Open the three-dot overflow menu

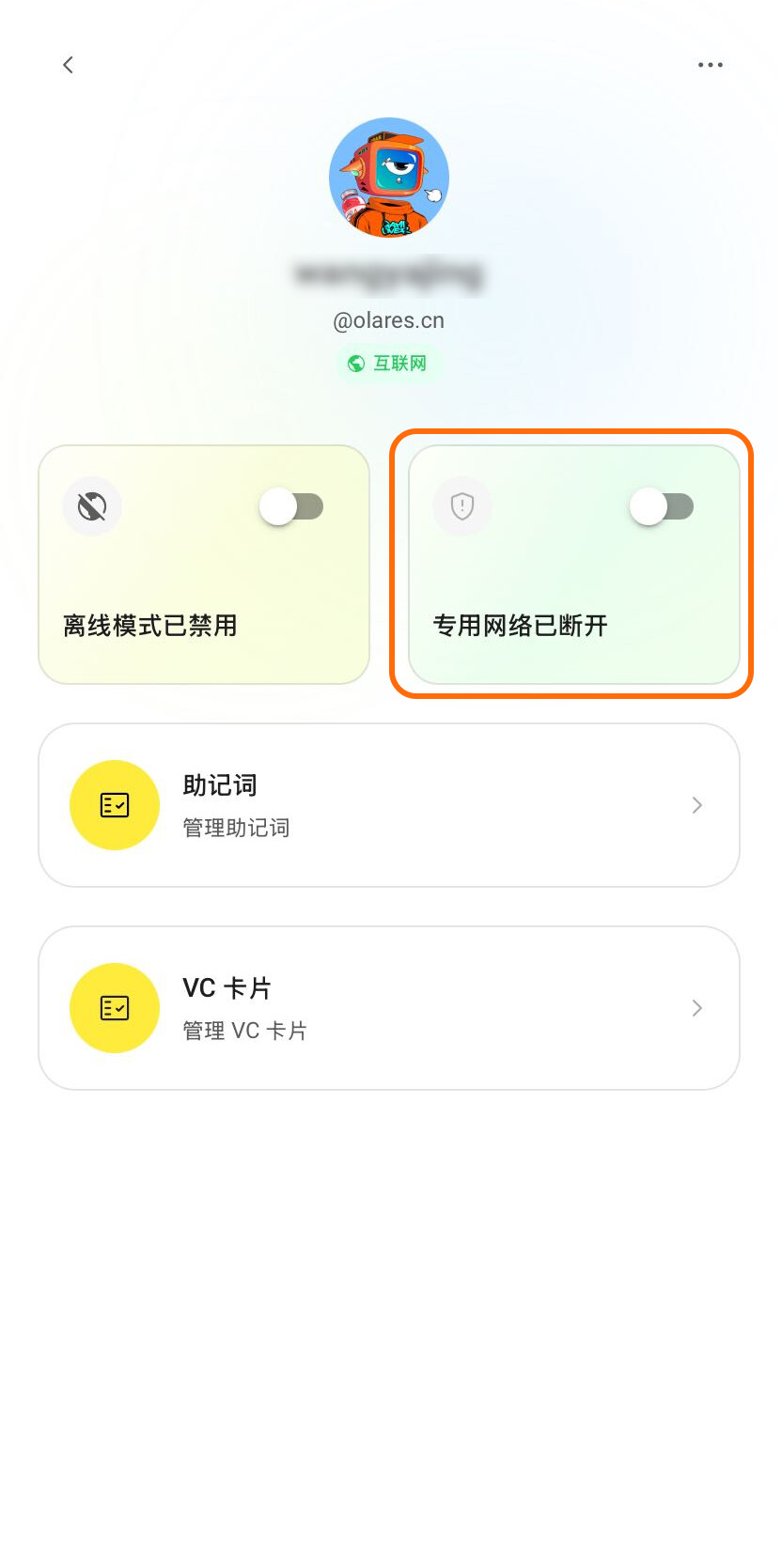coord(710,65)
